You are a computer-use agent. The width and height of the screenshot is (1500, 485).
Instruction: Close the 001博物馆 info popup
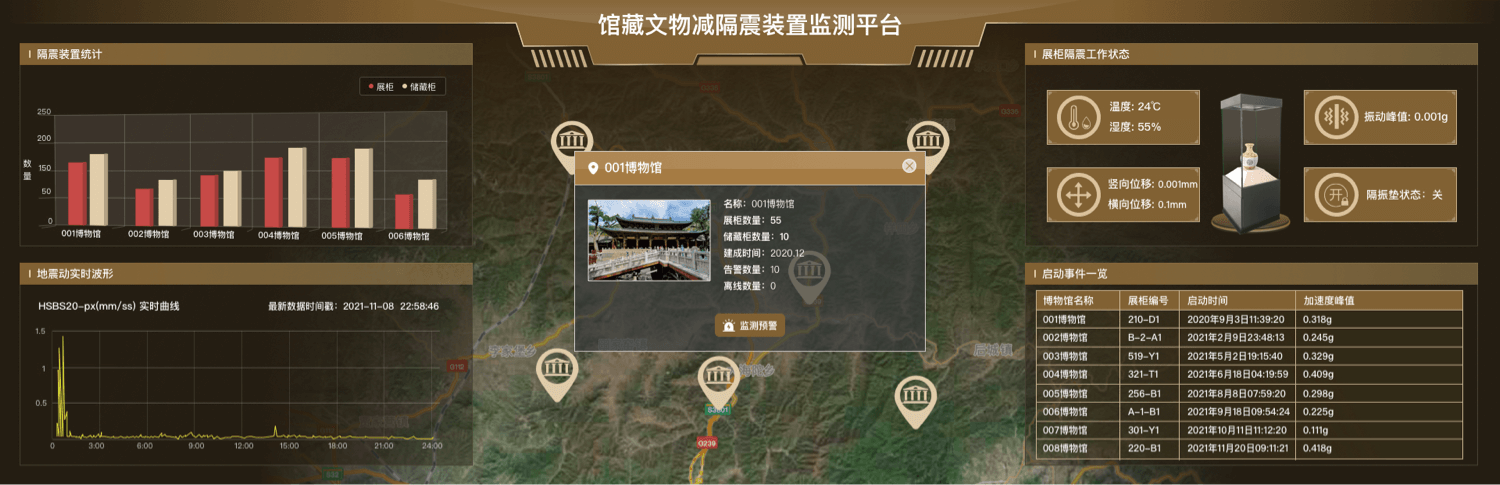point(909,166)
